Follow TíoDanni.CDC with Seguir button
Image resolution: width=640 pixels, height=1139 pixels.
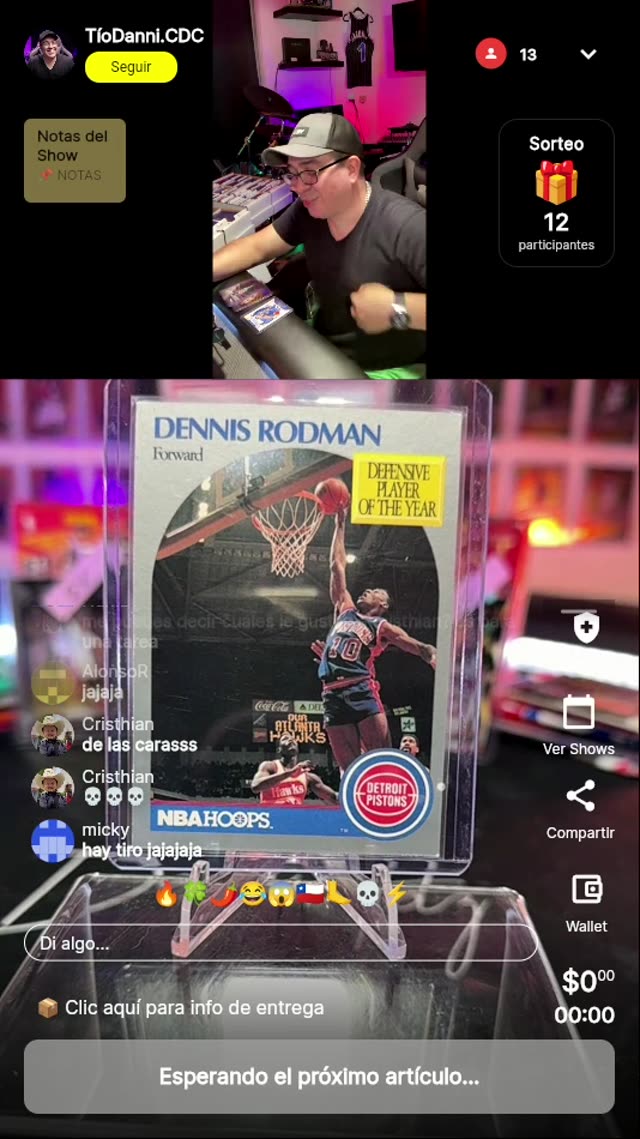point(131,67)
